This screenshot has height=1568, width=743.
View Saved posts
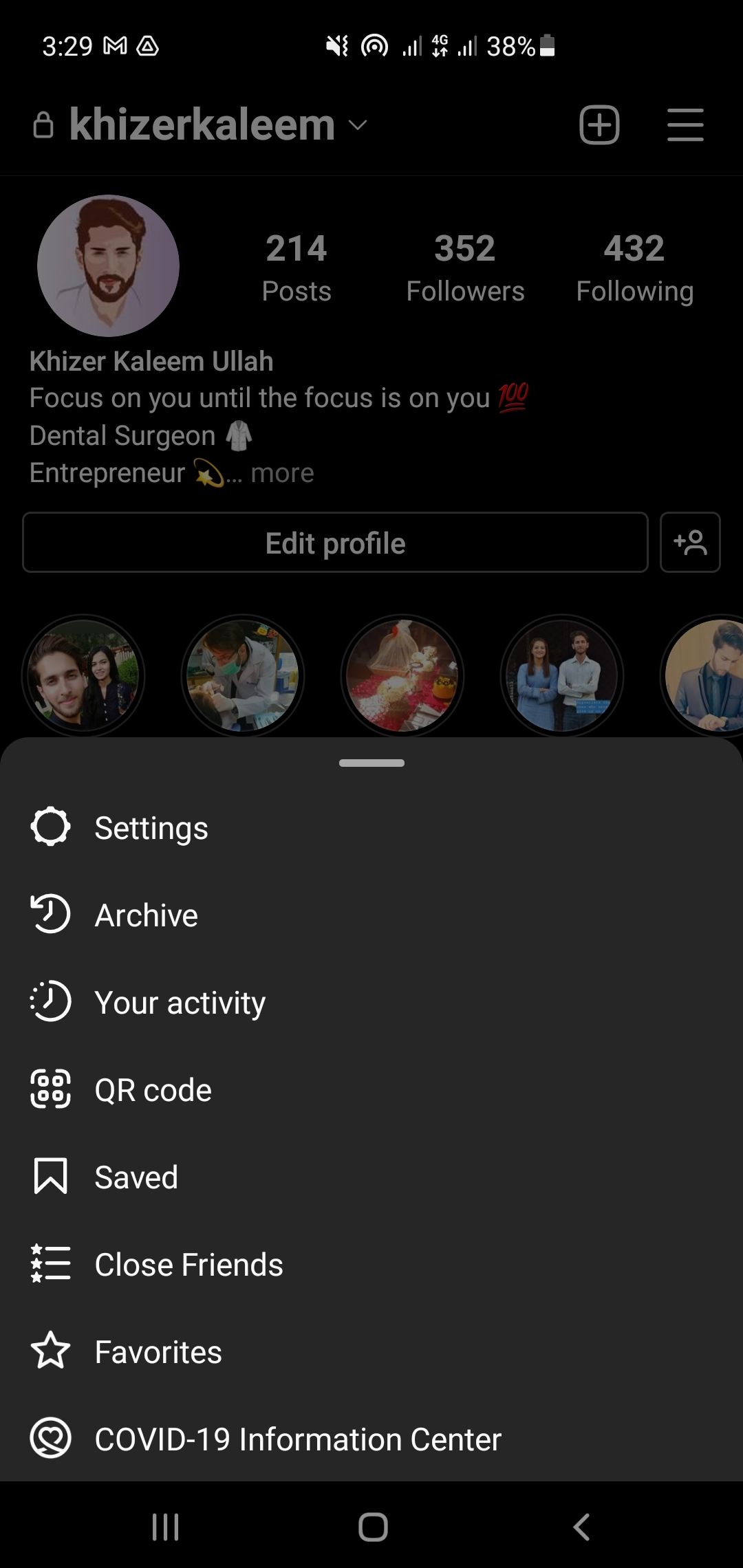136,1177
